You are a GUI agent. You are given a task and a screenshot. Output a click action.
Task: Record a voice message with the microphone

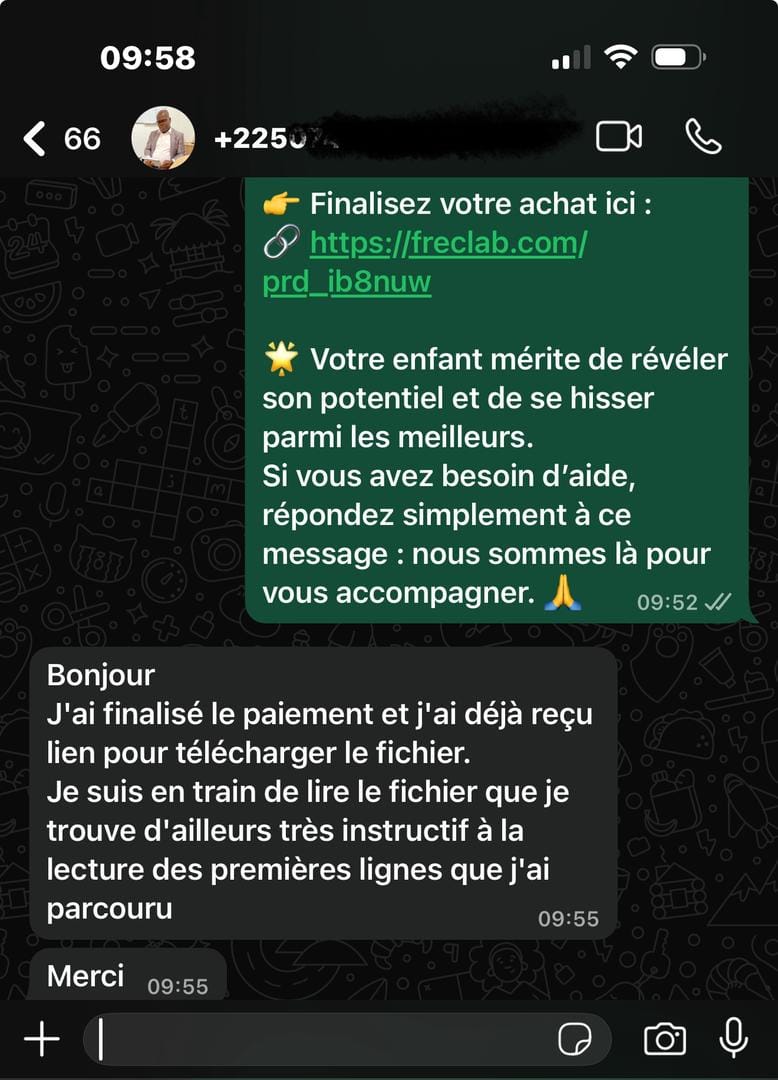(734, 1039)
